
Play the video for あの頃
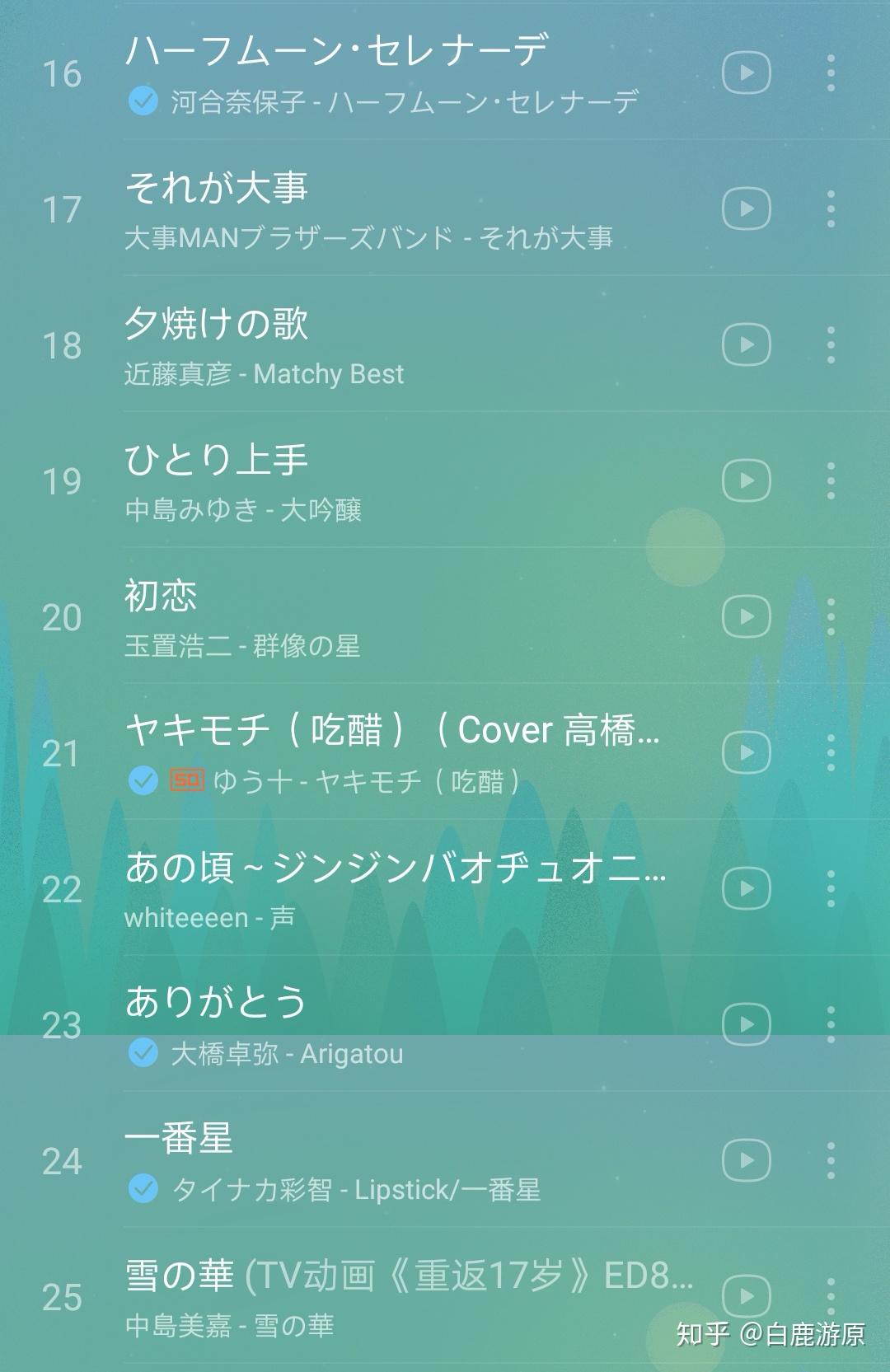pyautogui.click(x=746, y=889)
